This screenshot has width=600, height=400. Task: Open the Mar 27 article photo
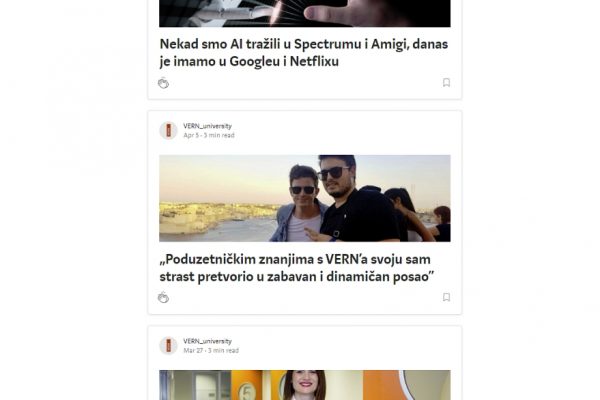[304, 385]
